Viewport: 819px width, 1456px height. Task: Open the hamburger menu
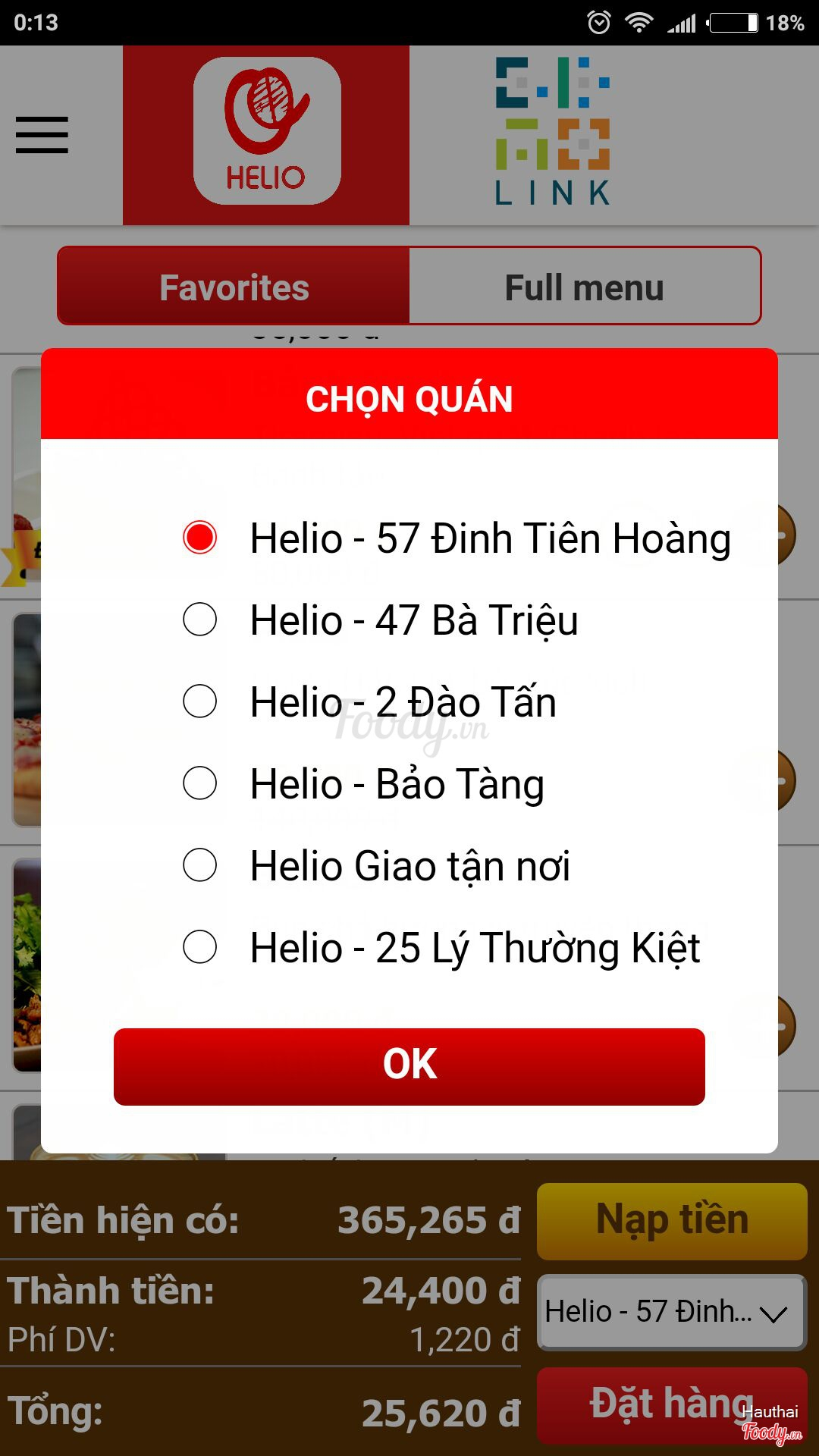tap(42, 135)
